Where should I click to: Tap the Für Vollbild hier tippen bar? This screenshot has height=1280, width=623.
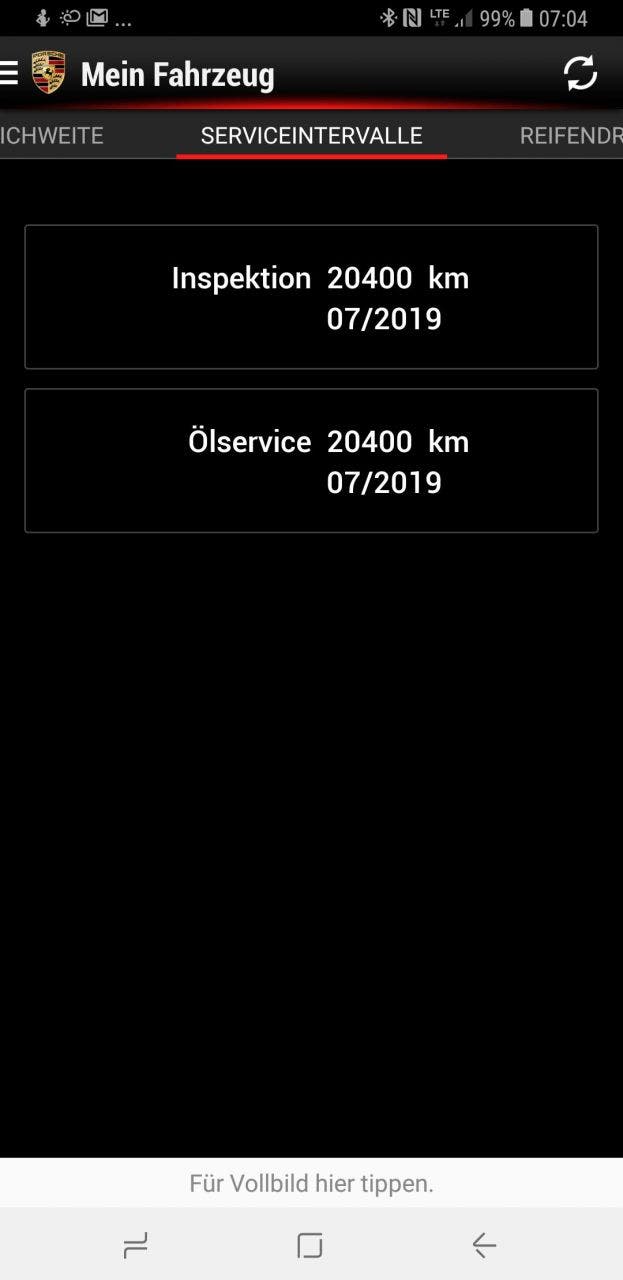311,1184
